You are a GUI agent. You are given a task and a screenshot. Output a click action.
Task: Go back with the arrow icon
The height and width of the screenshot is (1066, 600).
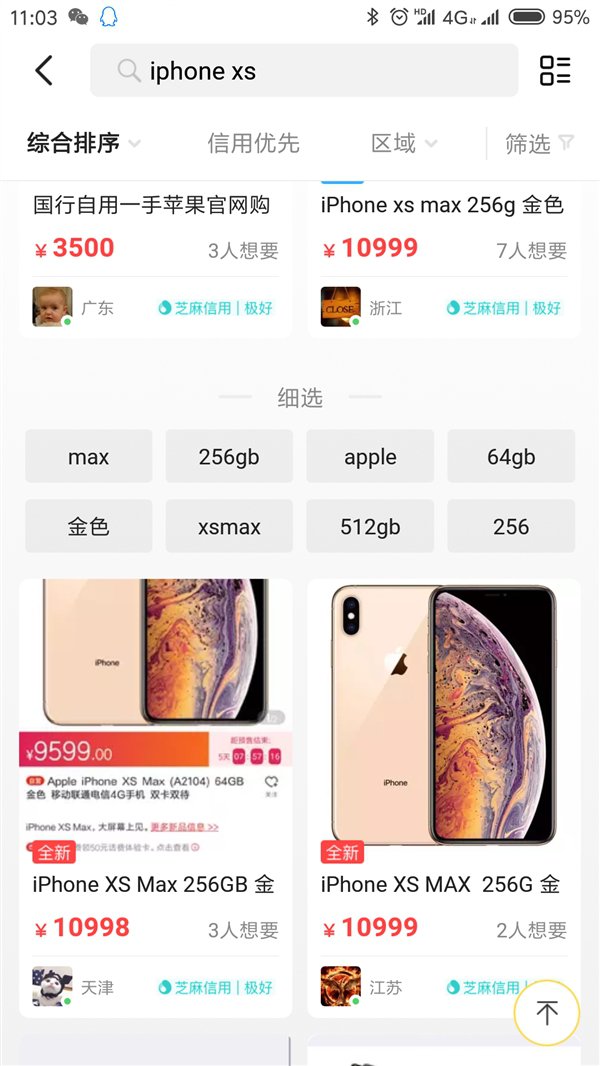tap(43, 70)
